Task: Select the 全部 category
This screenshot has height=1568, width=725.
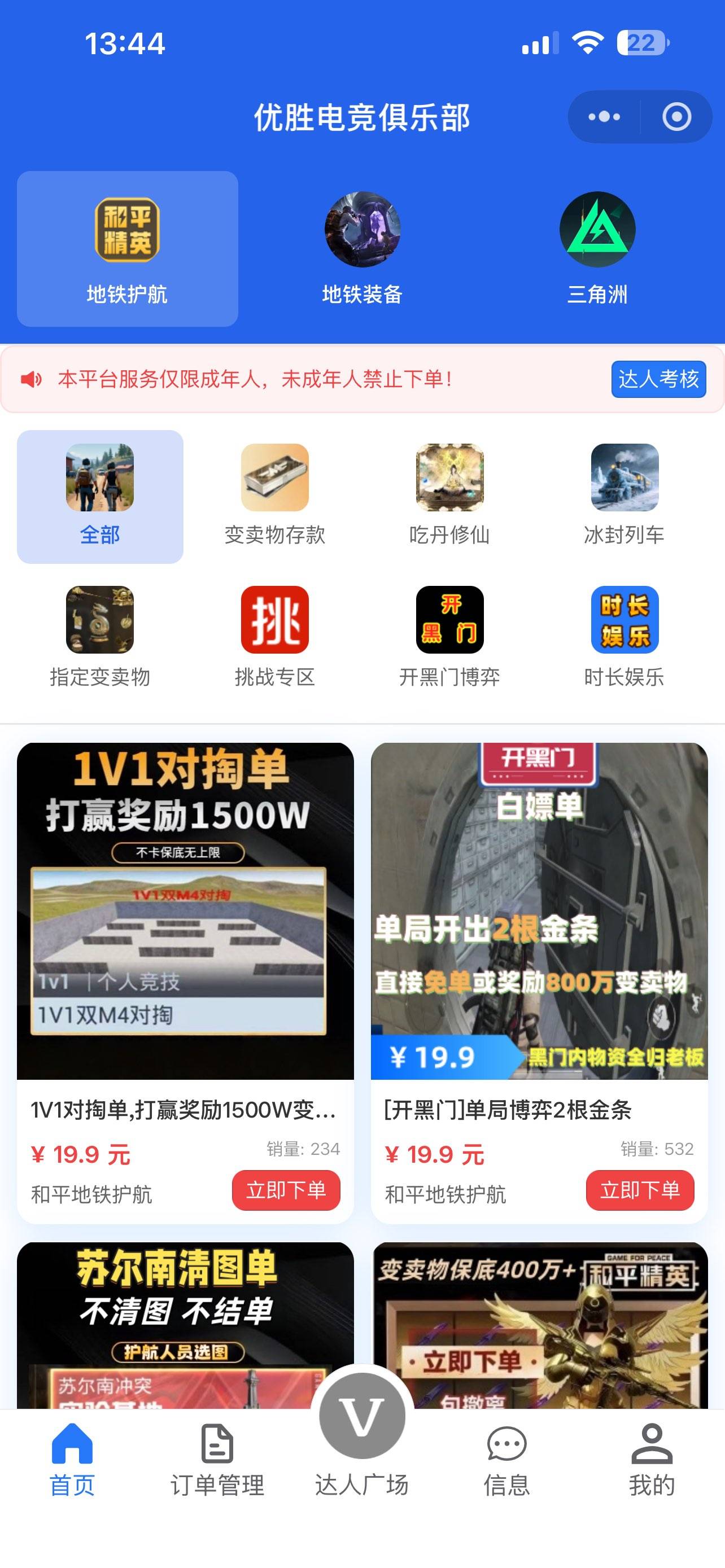Action: point(100,496)
